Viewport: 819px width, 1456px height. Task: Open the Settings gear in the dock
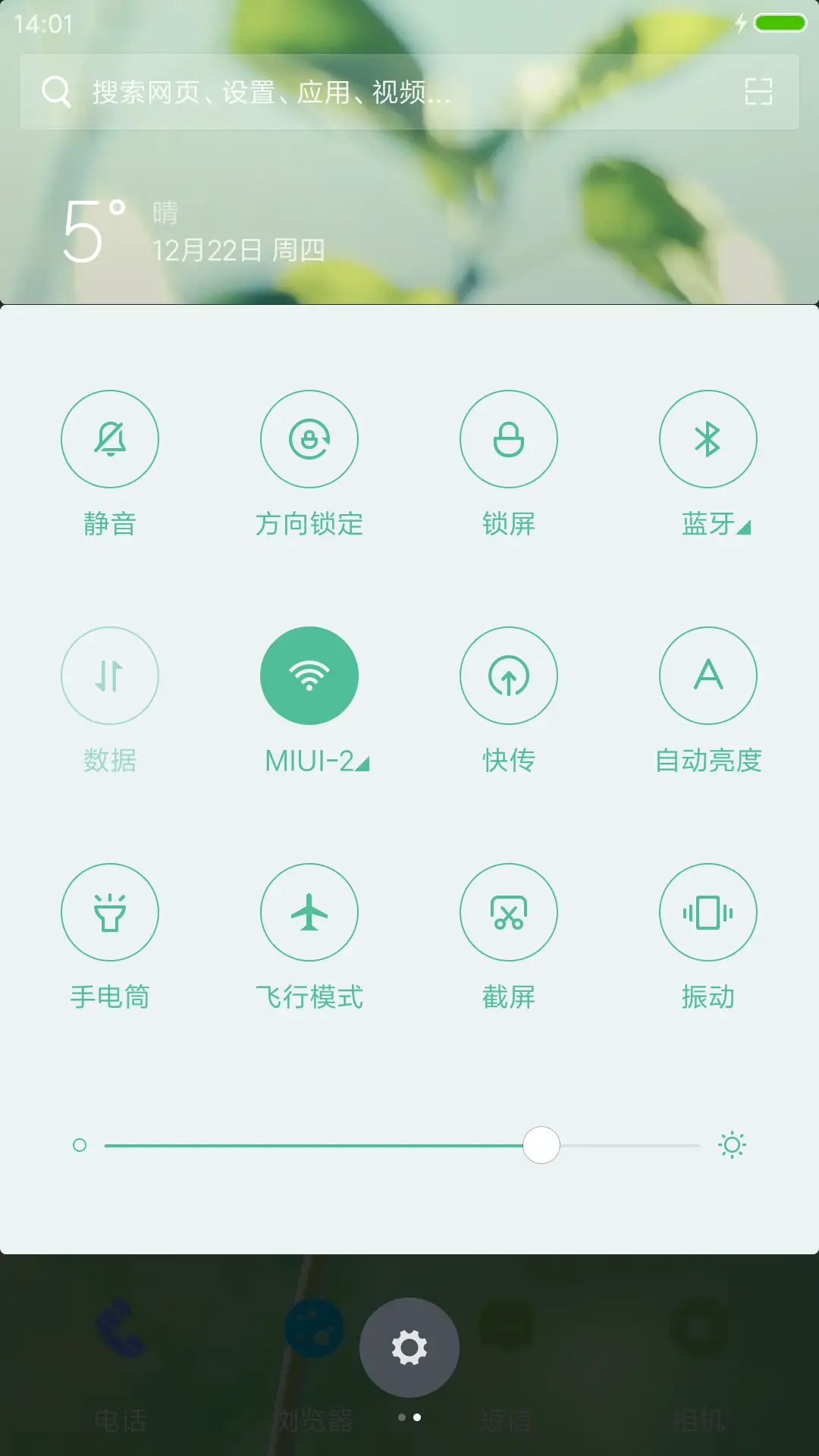tap(409, 1348)
